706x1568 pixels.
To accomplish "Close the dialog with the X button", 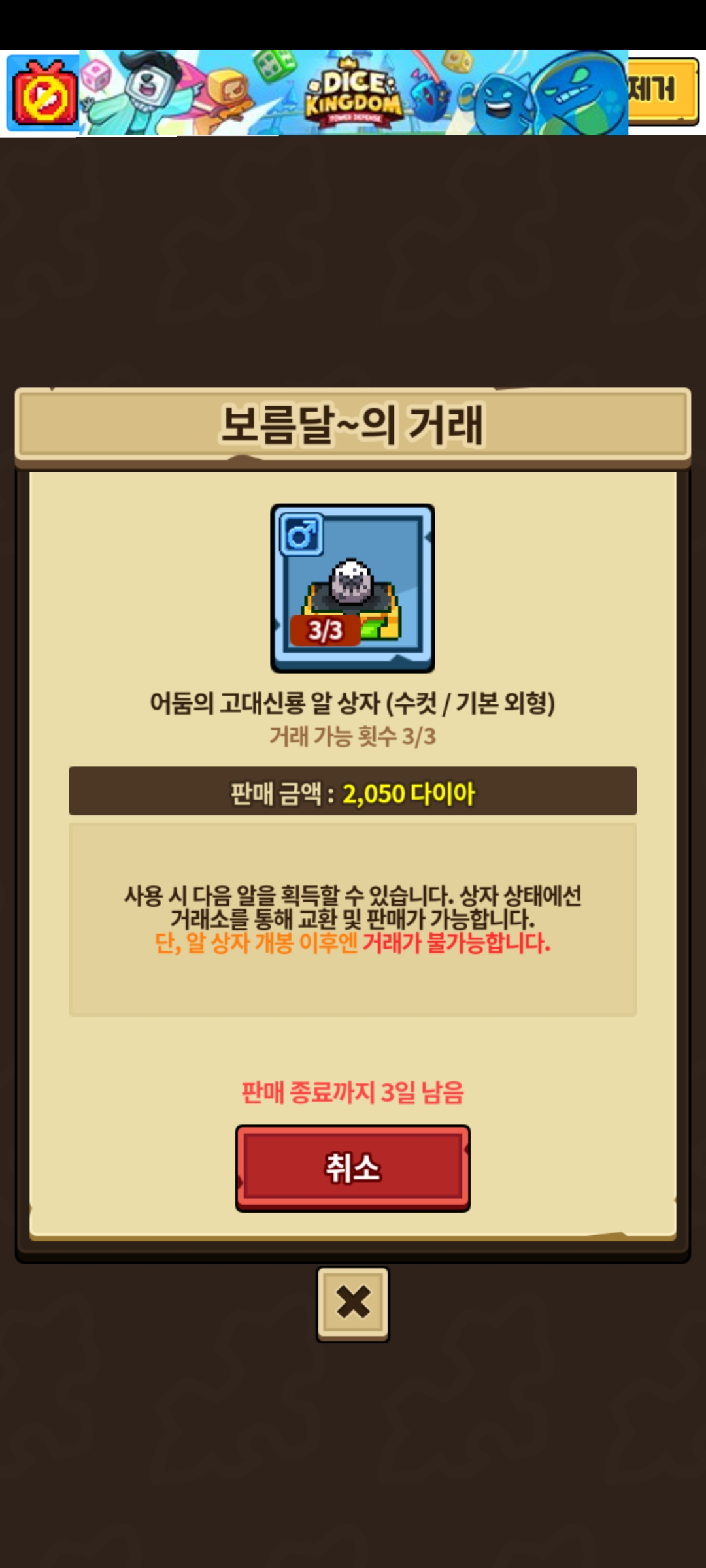I will pos(353,1303).
